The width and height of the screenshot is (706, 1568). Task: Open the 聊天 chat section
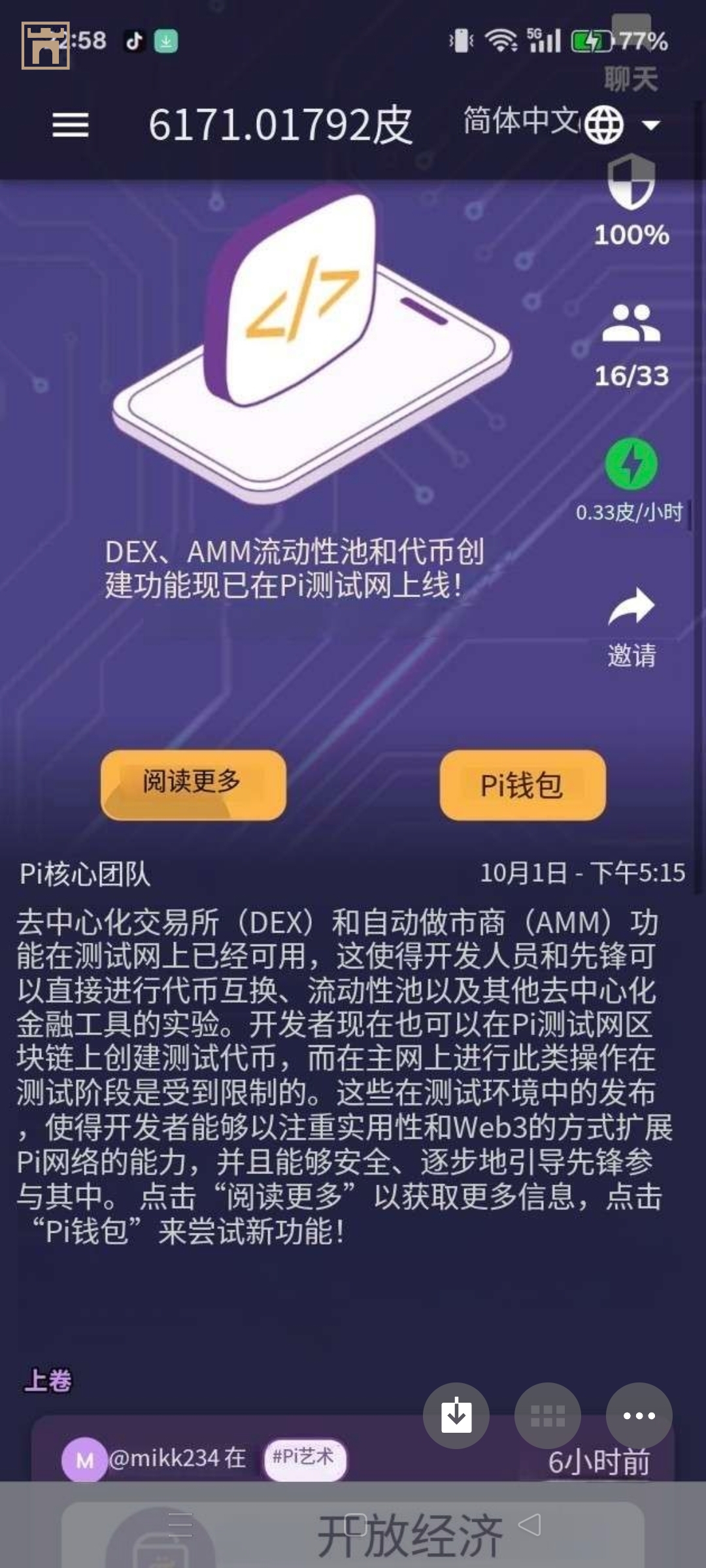(631, 78)
